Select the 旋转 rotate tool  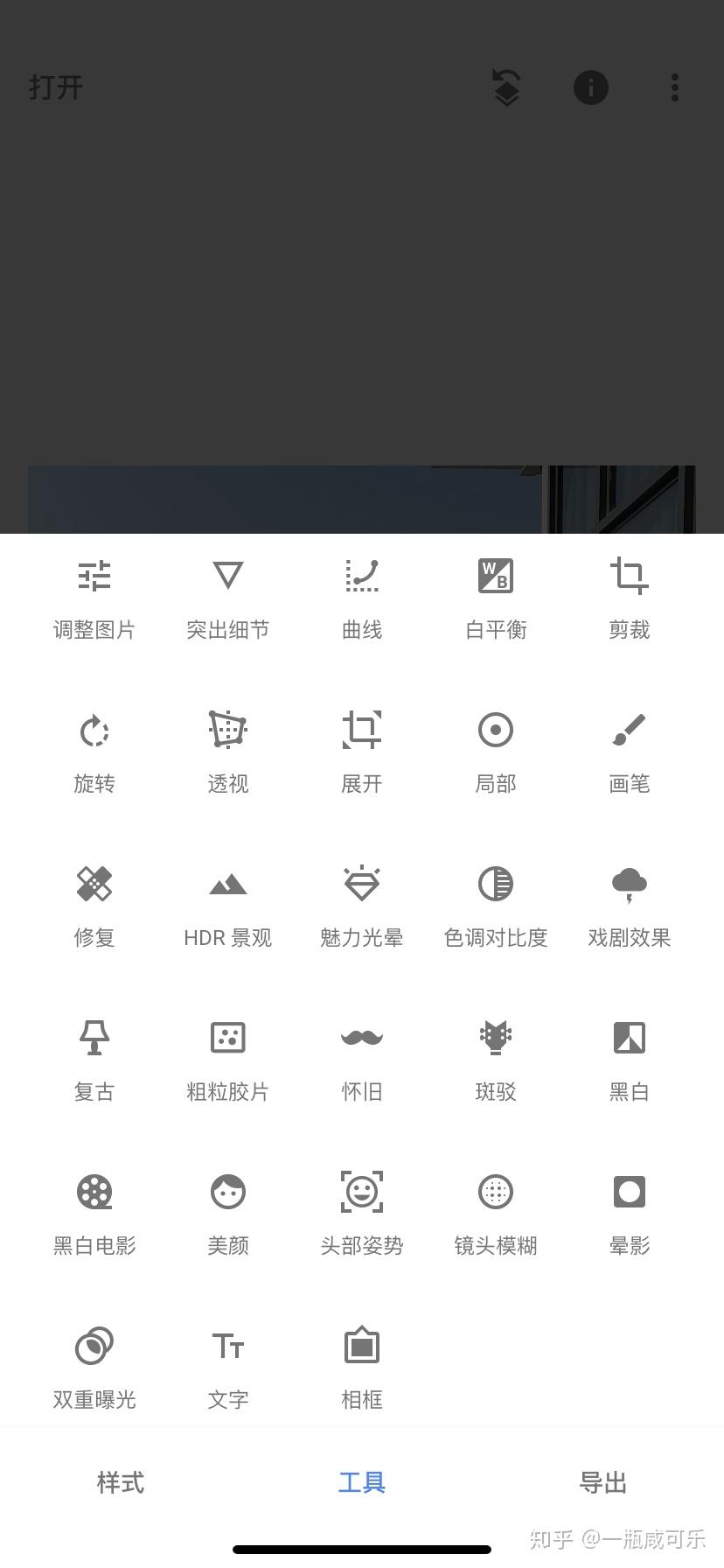point(94,750)
